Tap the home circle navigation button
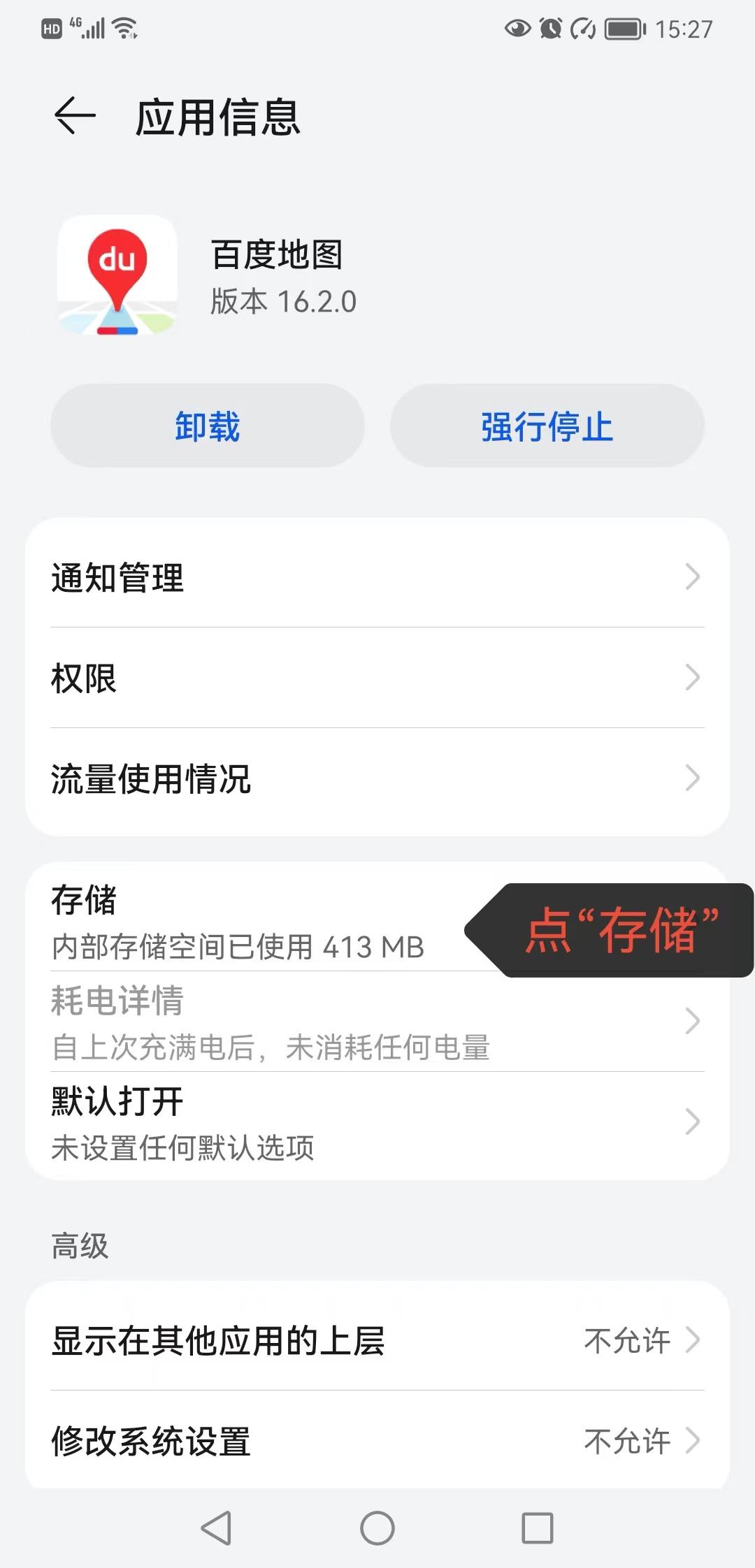 pyautogui.click(x=377, y=1529)
